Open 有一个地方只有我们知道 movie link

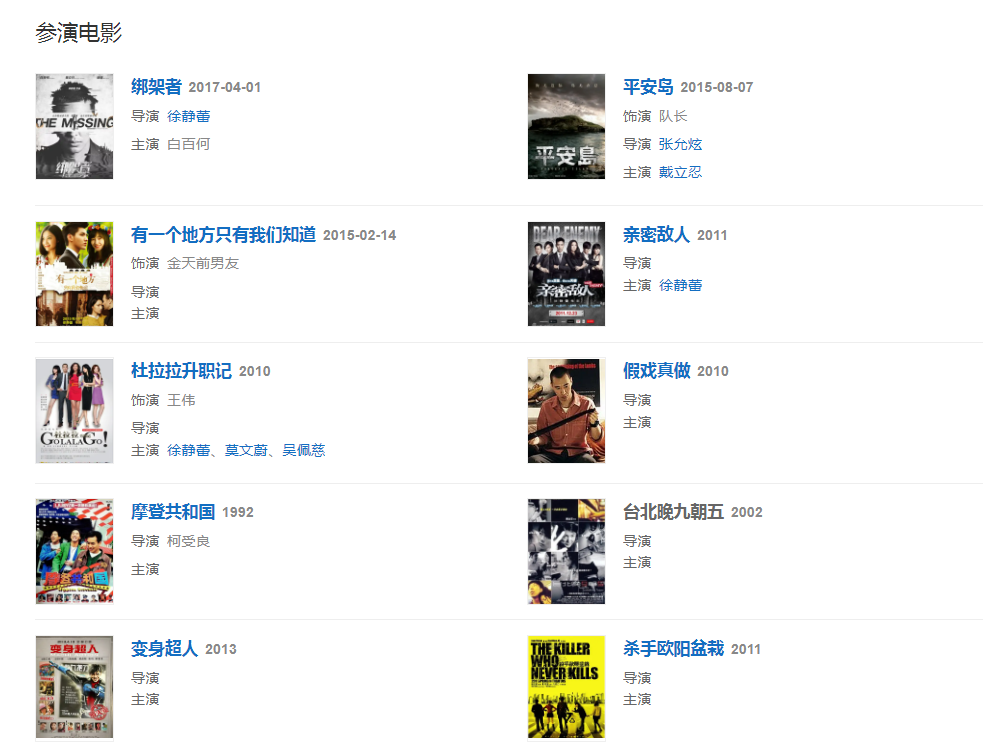tap(223, 235)
